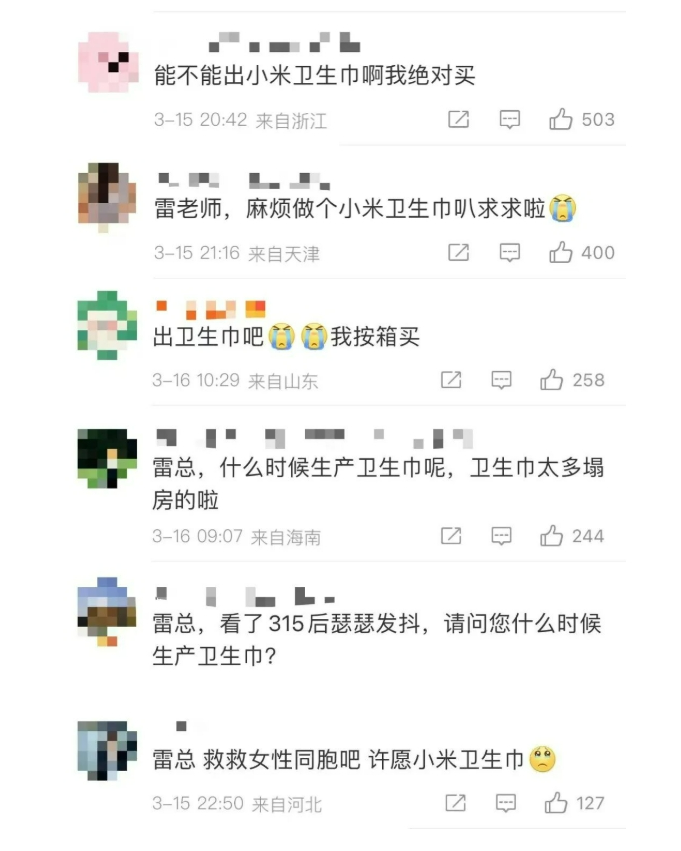Like the 塌房 comment from 海南
Image resolution: width=681 pixels, height=851 pixels.
pos(552,536)
